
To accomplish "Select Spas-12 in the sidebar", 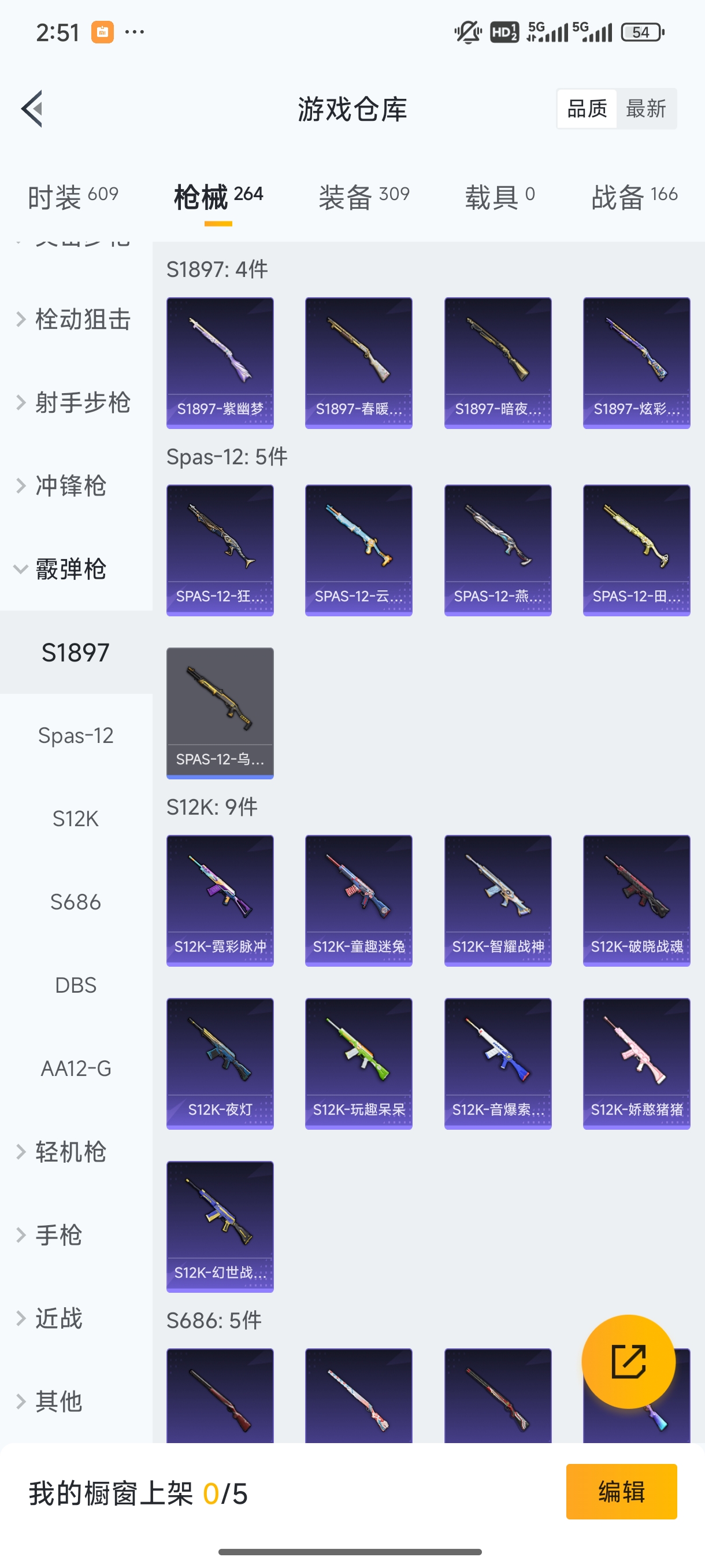I will pyautogui.click(x=76, y=736).
